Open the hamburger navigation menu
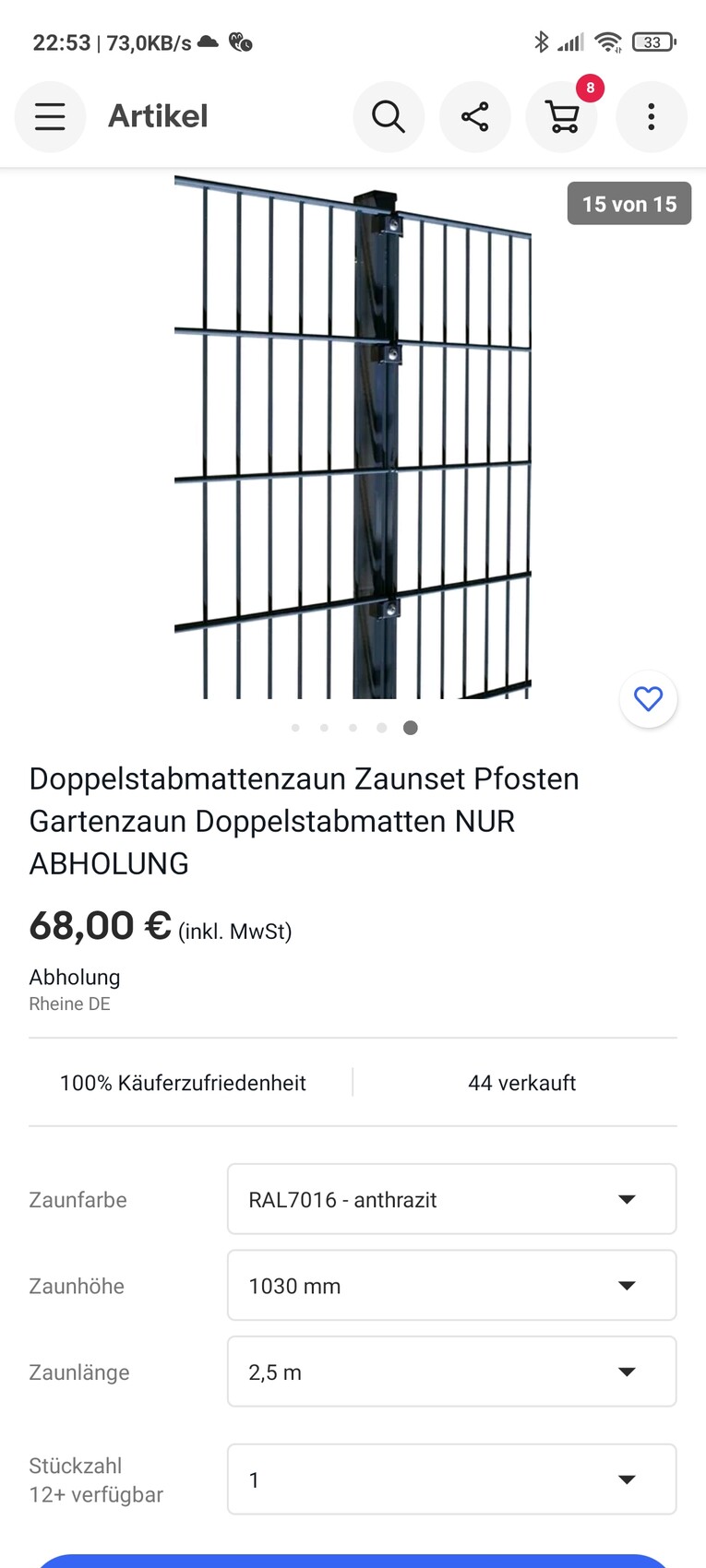The width and height of the screenshot is (706, 1568). [50, 116]
